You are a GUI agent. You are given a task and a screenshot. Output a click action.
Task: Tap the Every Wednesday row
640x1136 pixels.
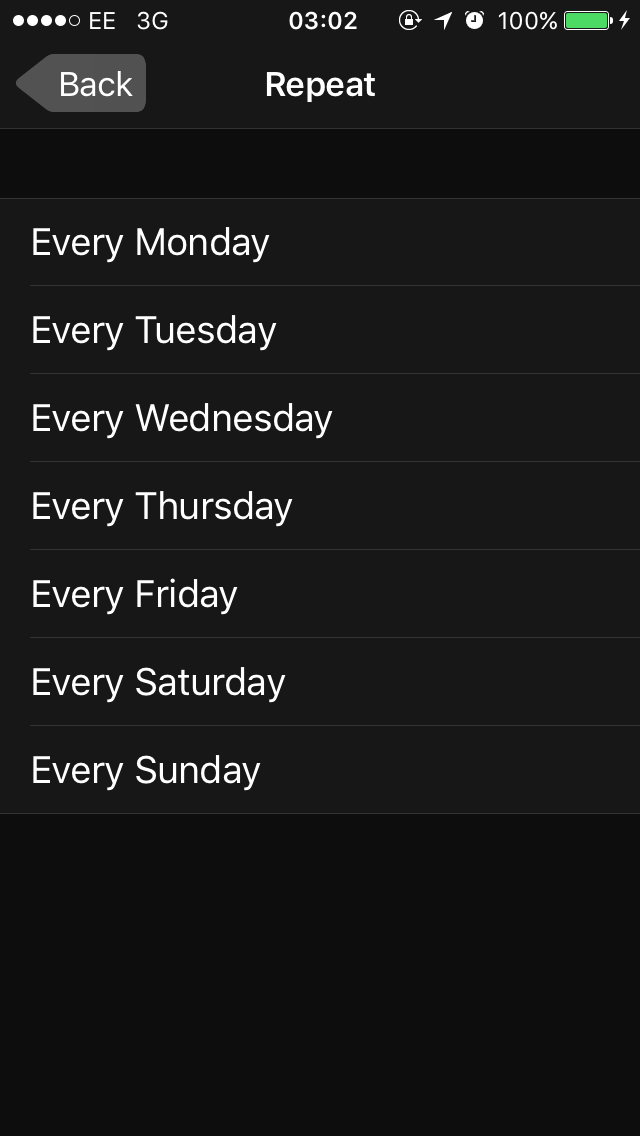click(x=320, y=418)
